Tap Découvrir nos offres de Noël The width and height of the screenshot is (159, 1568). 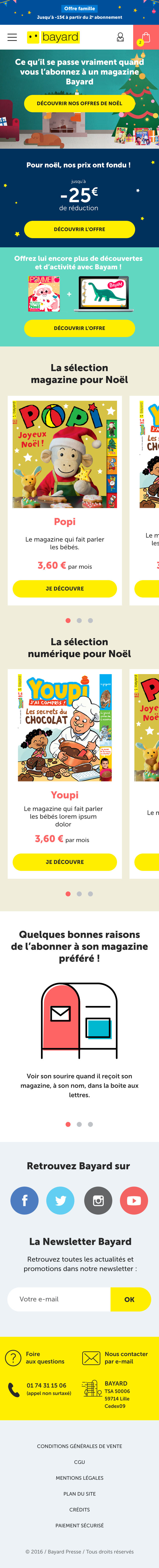pyautogui.click(x=79, y=104)
